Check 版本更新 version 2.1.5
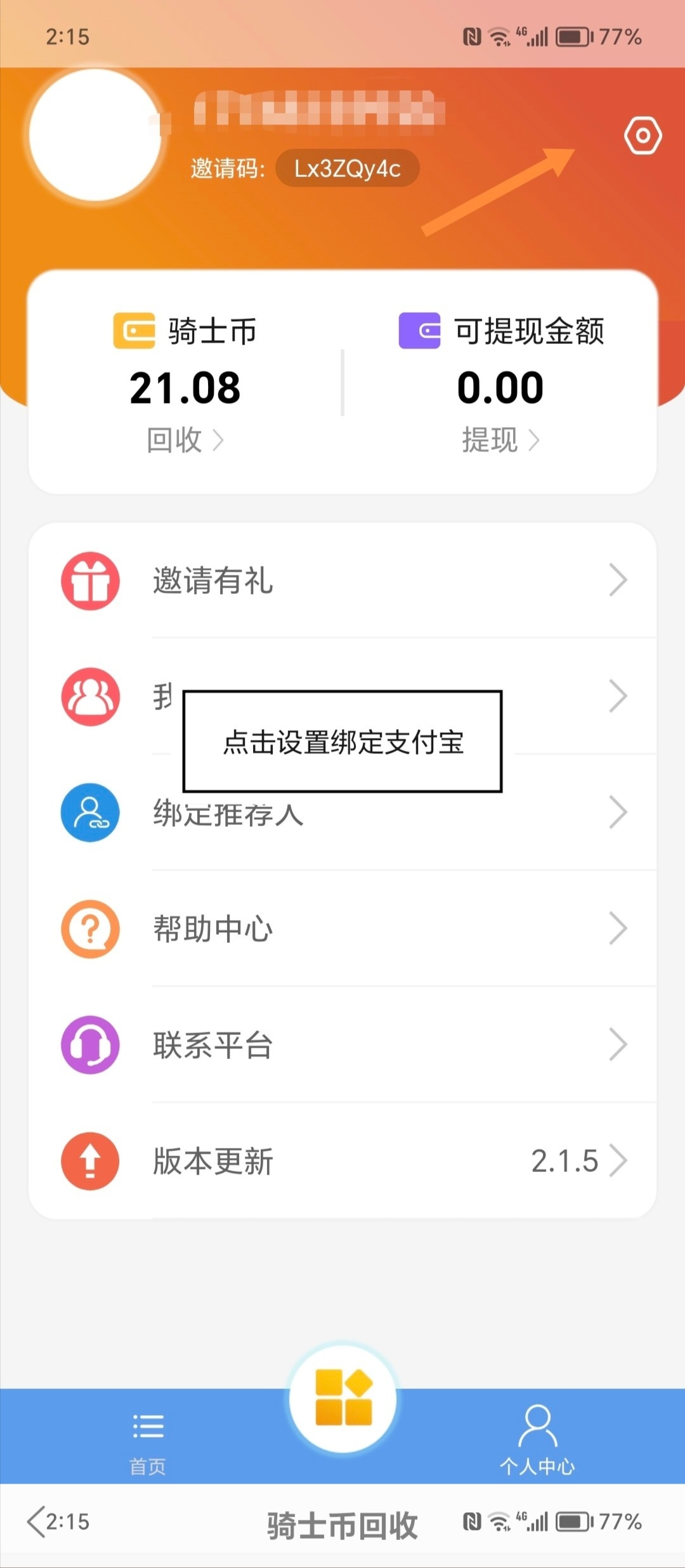The height and width of the screenshot is (1568, 685). pyautogui.click(x=342, y=1161)
